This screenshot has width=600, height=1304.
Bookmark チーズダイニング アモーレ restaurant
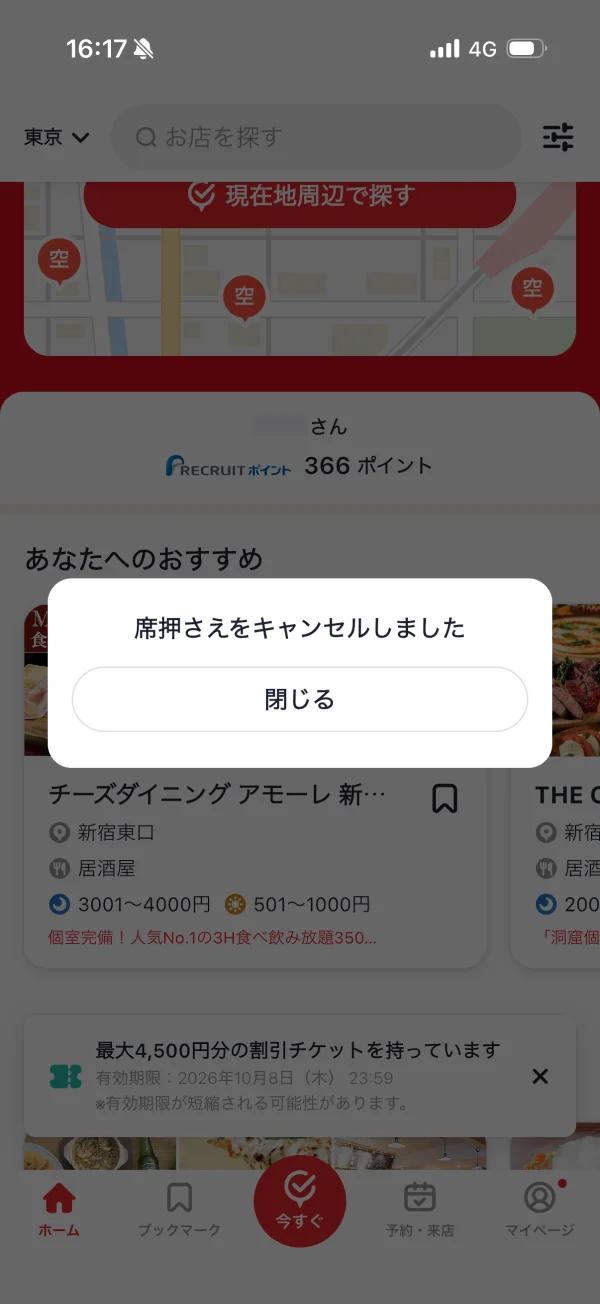[x=445, y=798]
